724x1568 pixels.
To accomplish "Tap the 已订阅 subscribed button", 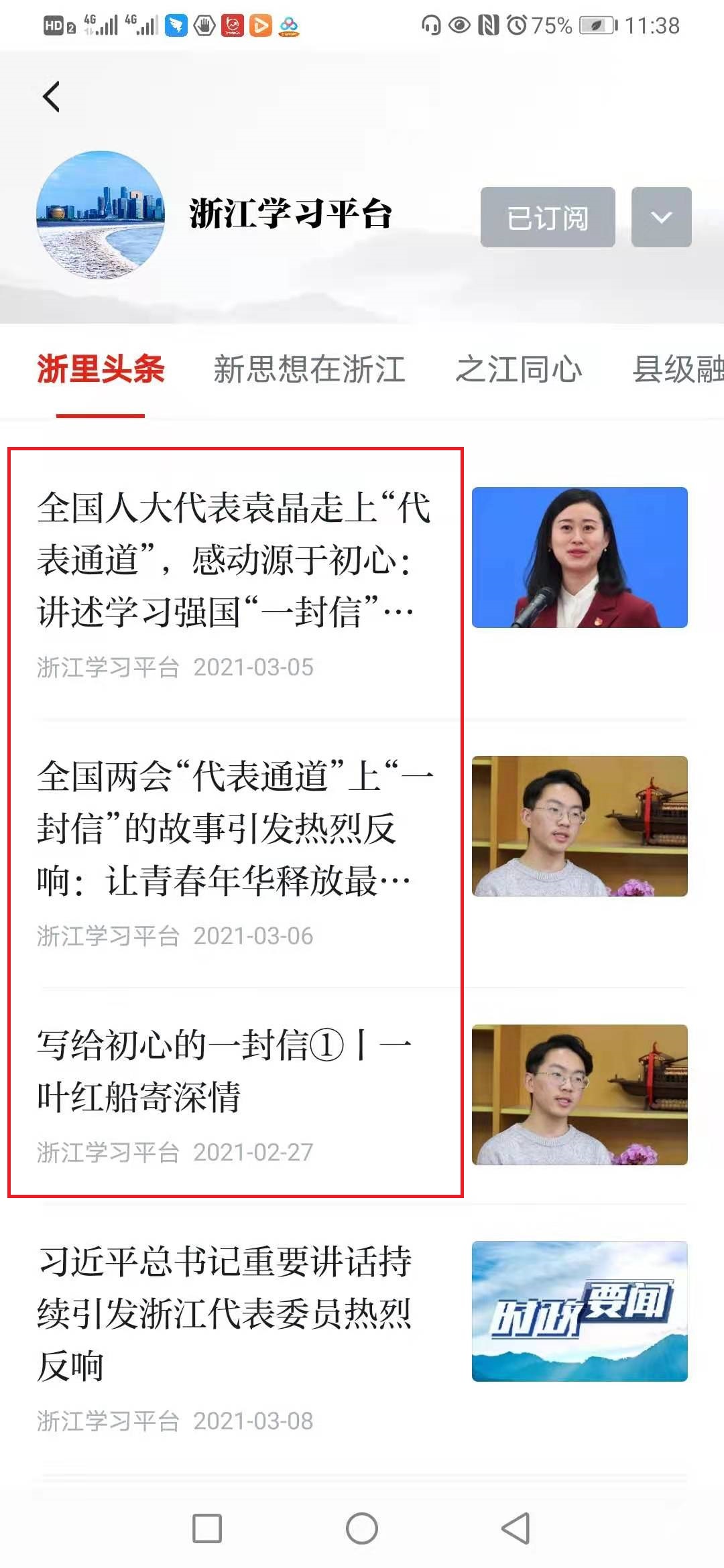I will [x=547, y=217].
